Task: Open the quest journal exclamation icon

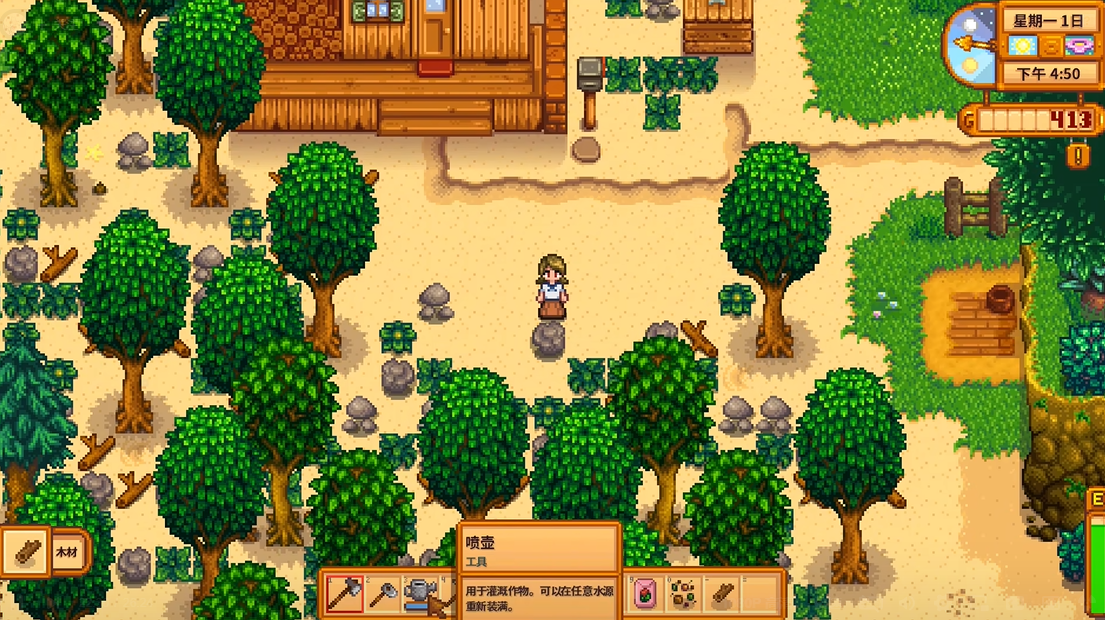Action: pos(1078,157)
